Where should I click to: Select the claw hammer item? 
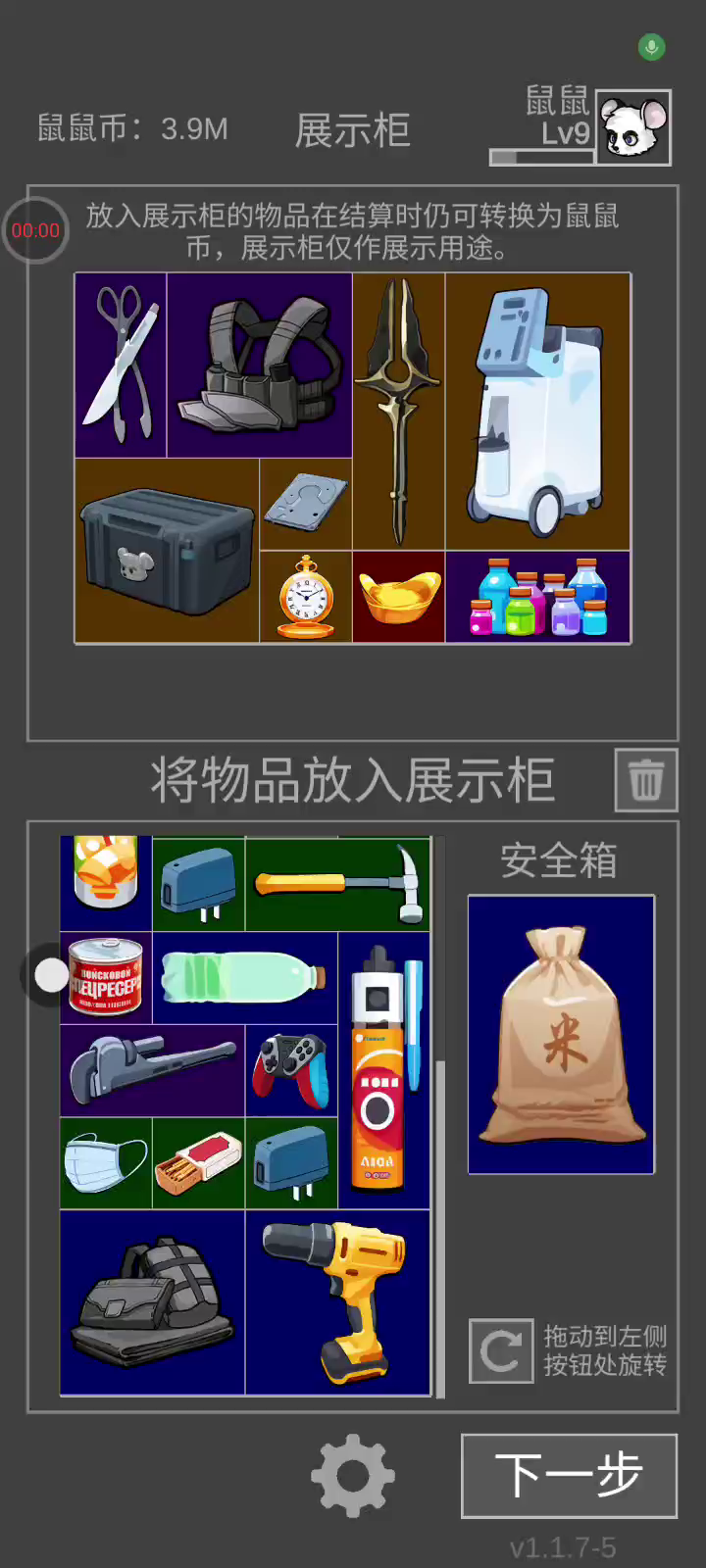pyautogui.click(x=338, y=883)
